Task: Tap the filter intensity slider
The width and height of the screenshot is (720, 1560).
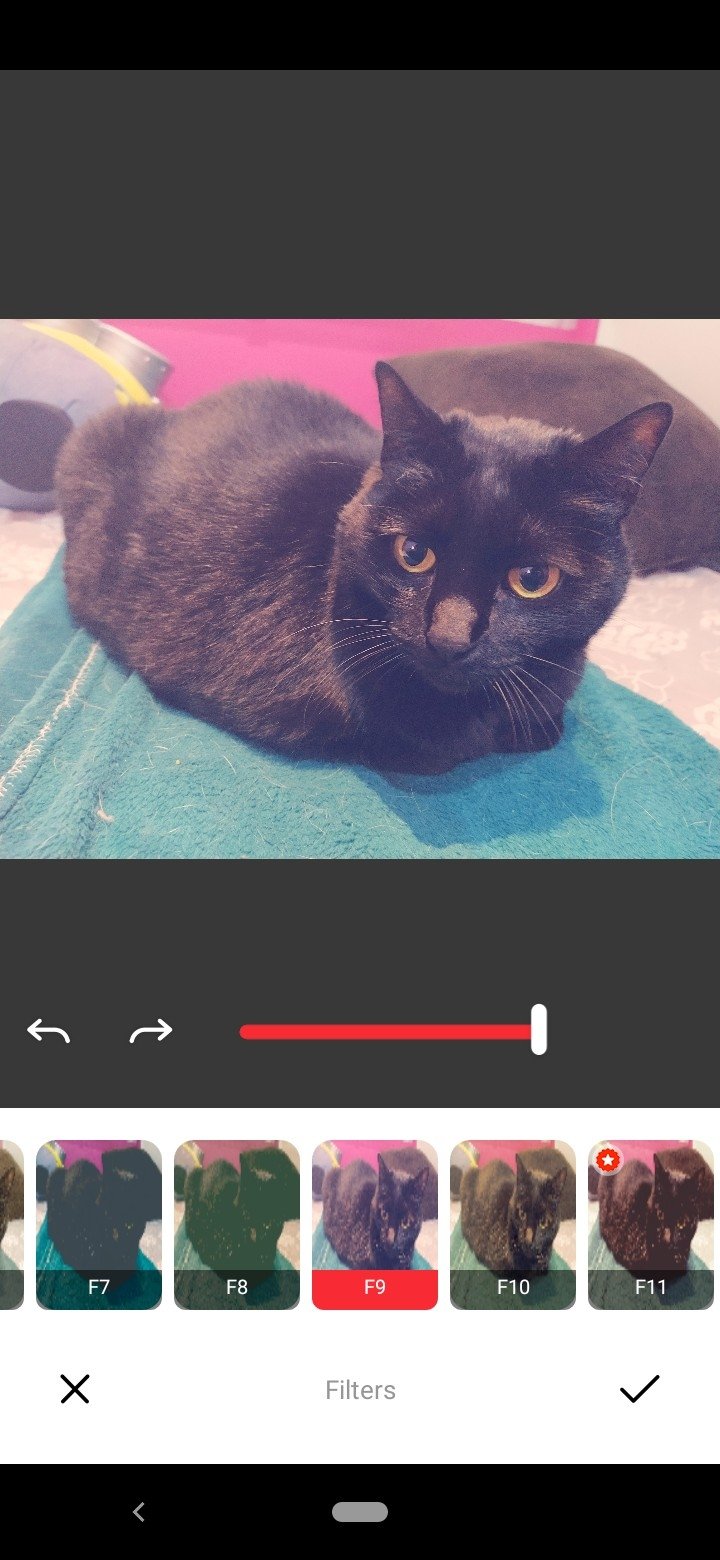Action: (x=393, y=1031)
